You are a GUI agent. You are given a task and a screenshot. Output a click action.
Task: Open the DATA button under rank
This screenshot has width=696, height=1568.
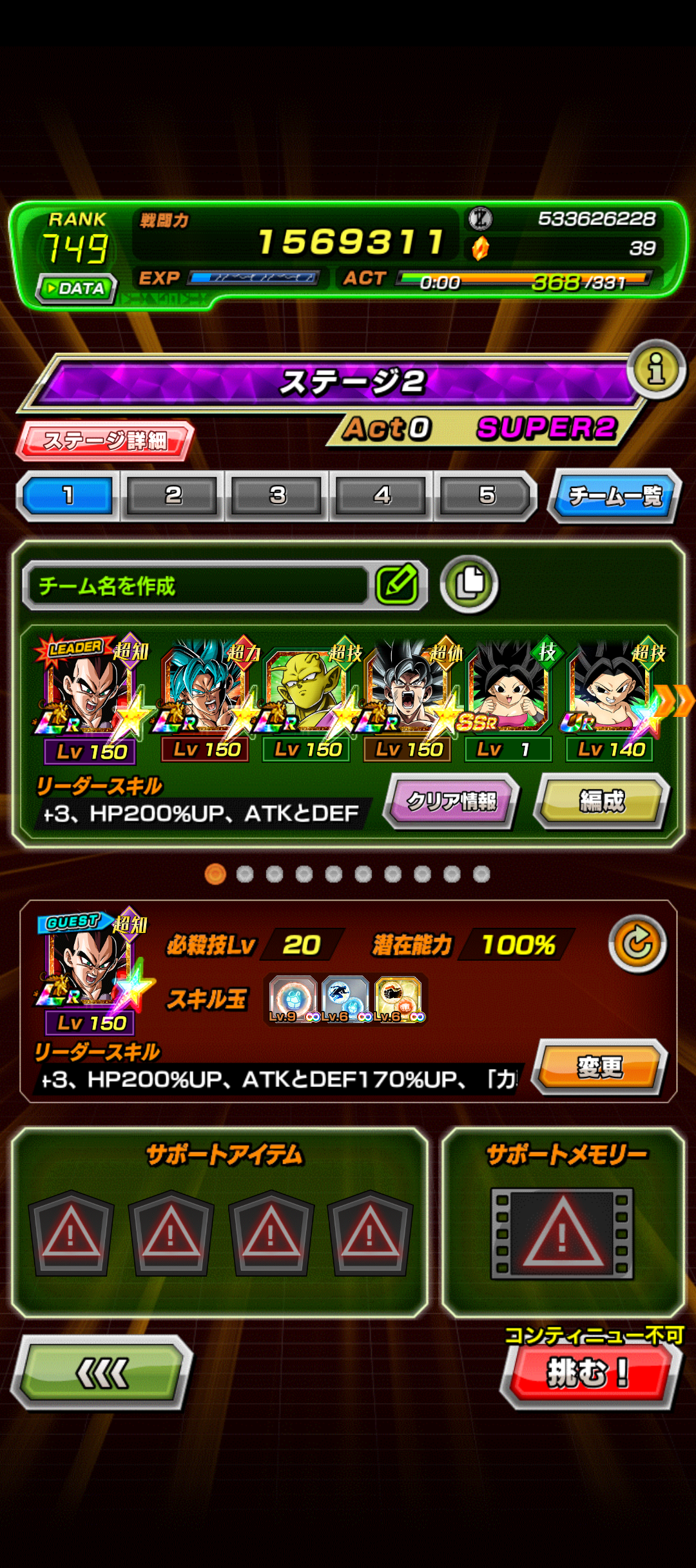tap(77, 288)
